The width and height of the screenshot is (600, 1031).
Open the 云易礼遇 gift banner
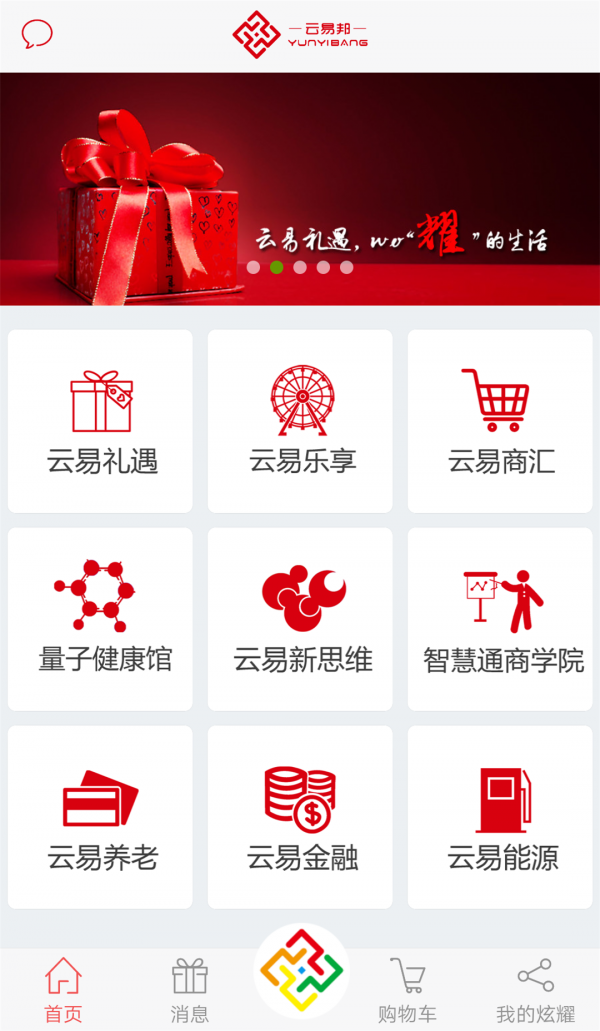pyautogui.click(x=300, y=188)
